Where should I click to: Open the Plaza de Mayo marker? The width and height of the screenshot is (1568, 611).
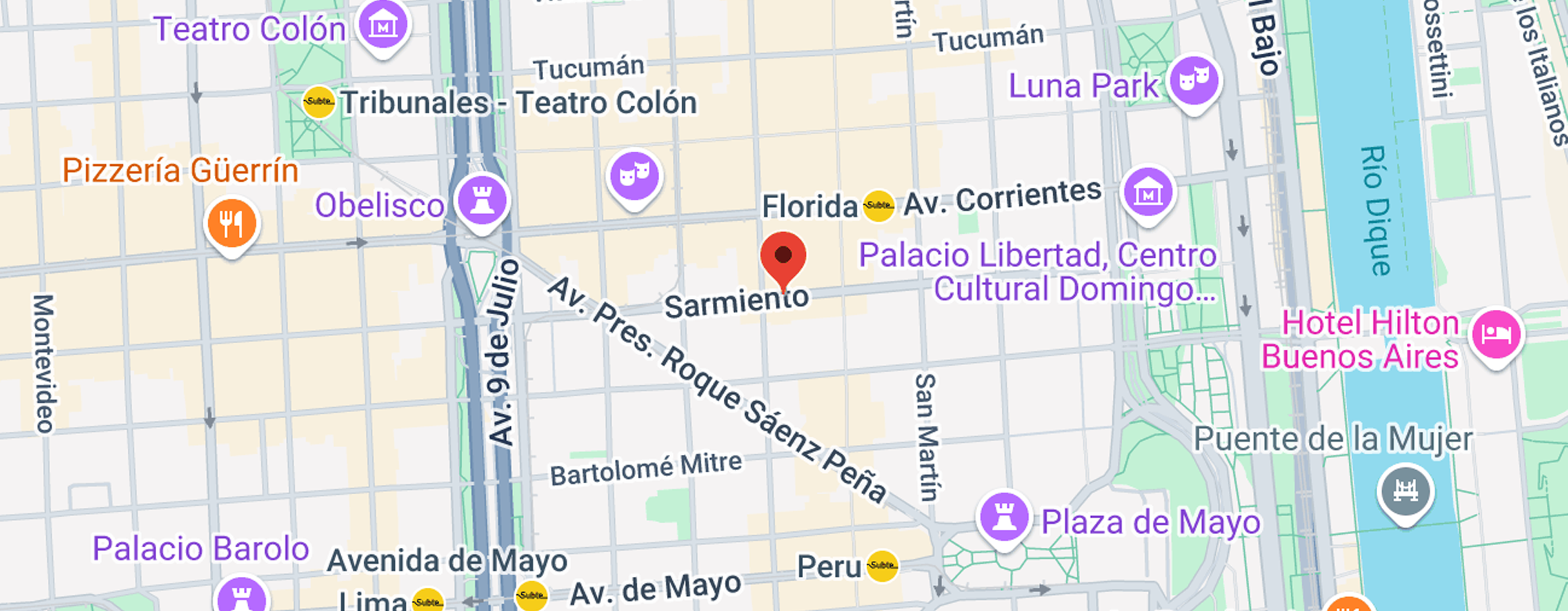pos(1005,518)
